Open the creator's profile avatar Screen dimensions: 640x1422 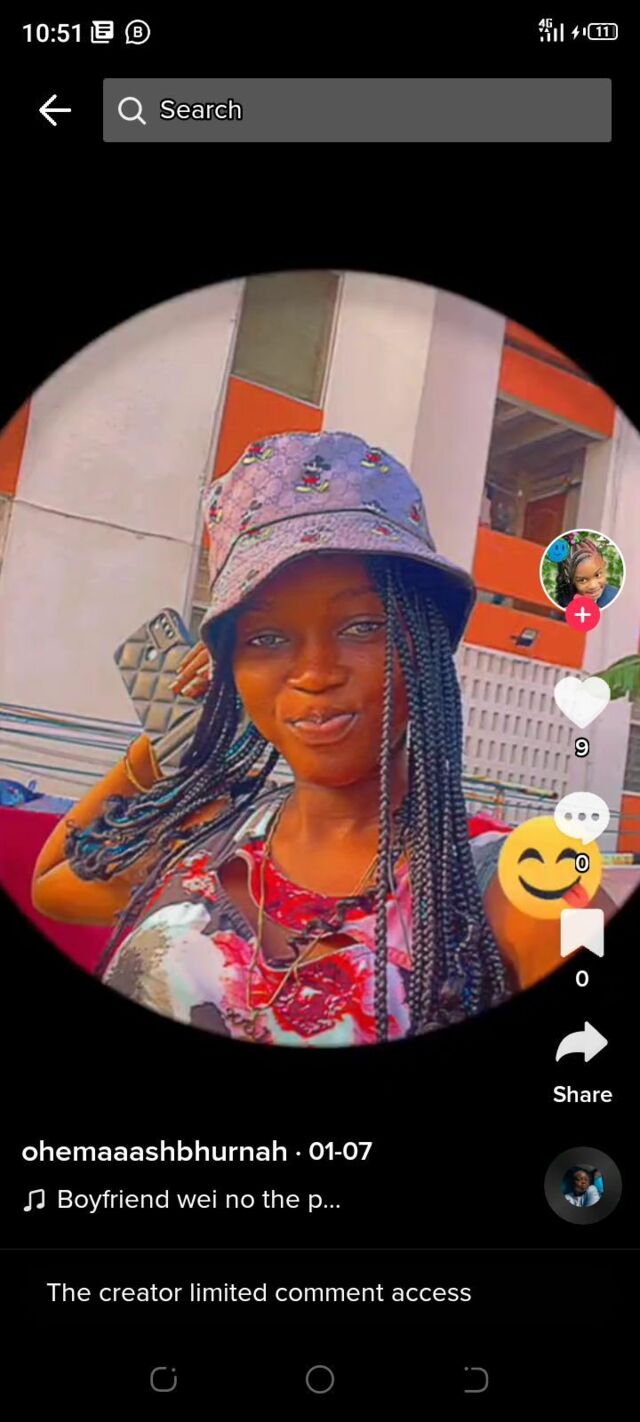[x=582, y=571]
